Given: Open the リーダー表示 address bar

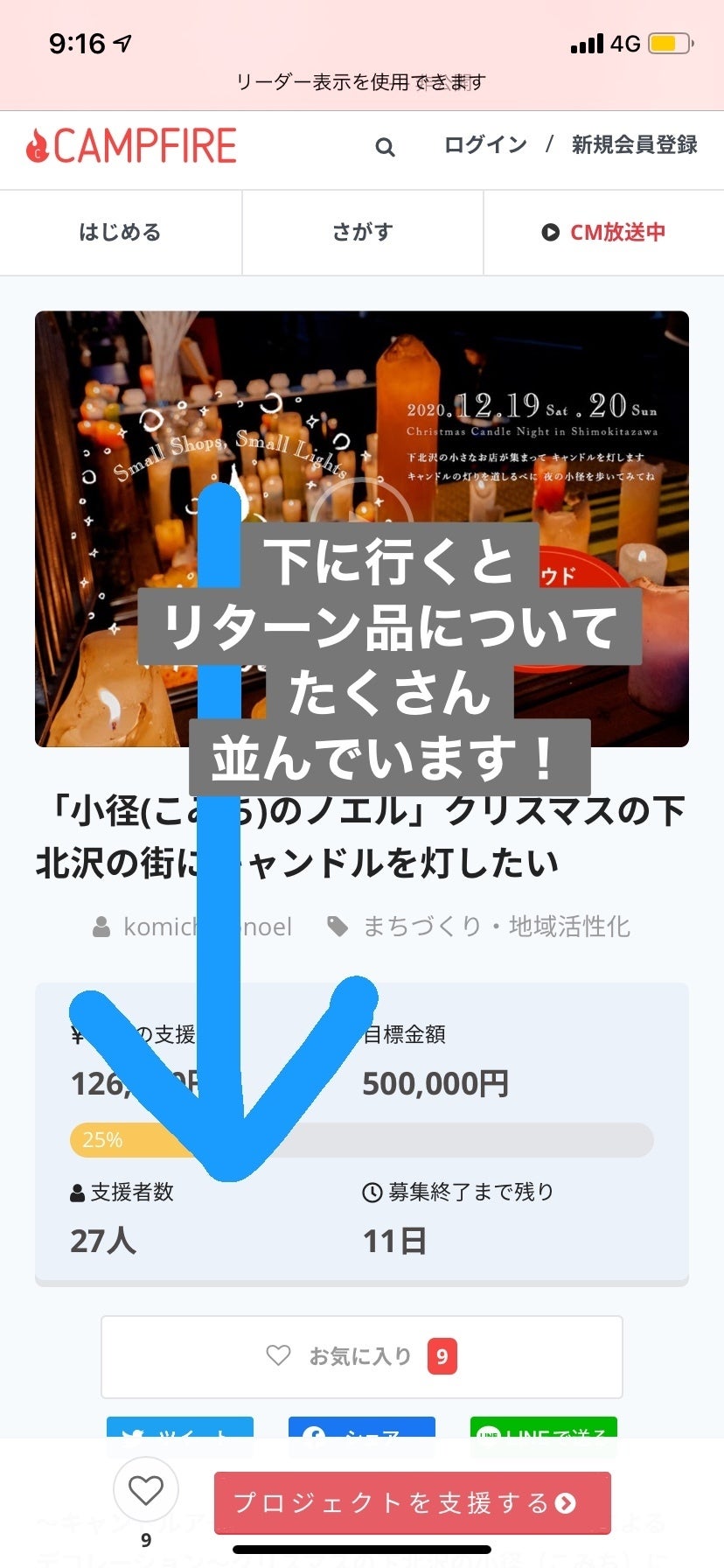Looking at the screenshot, I should (x=361, y=82).
